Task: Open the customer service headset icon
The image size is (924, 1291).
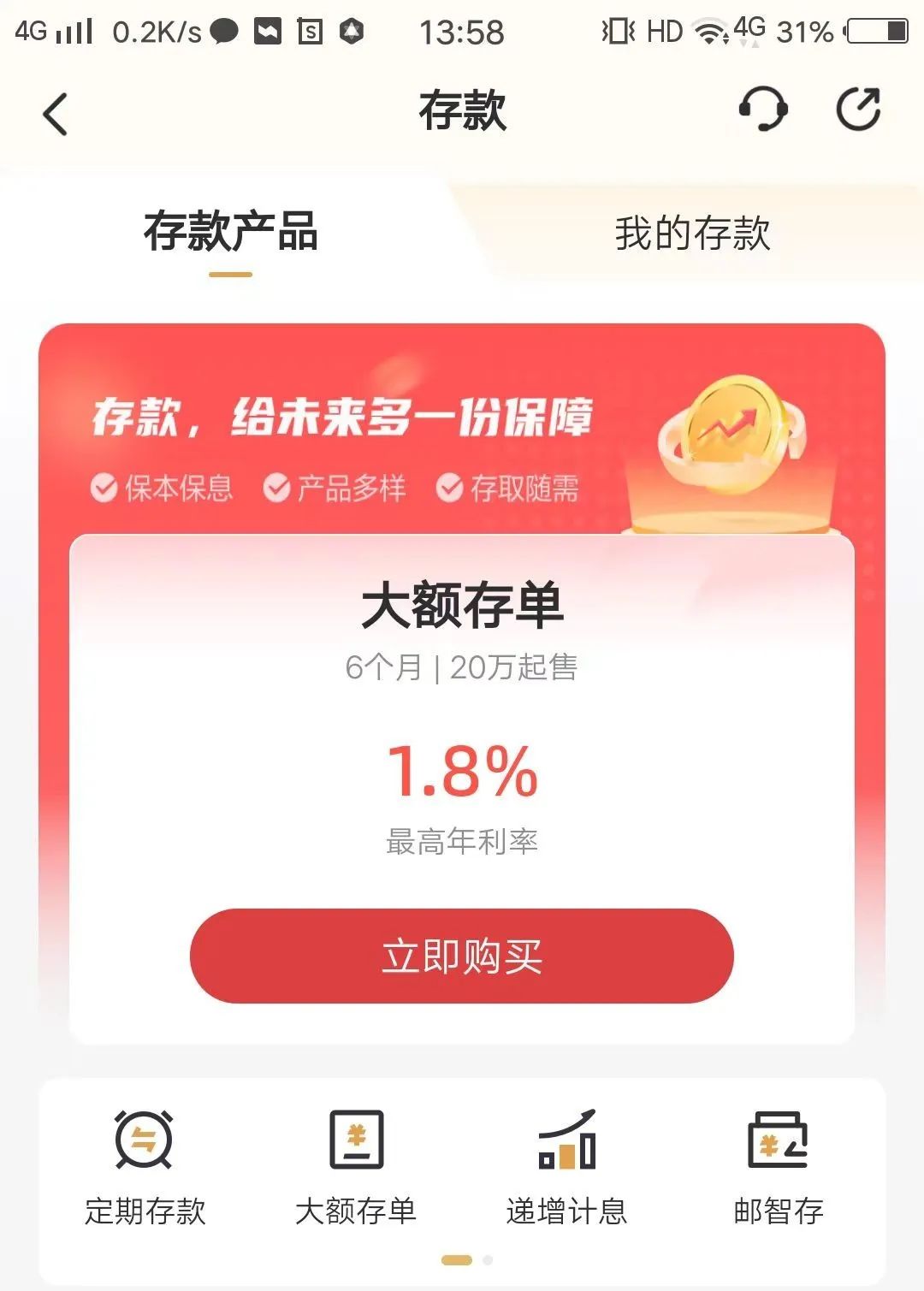Action: point(766,110)
